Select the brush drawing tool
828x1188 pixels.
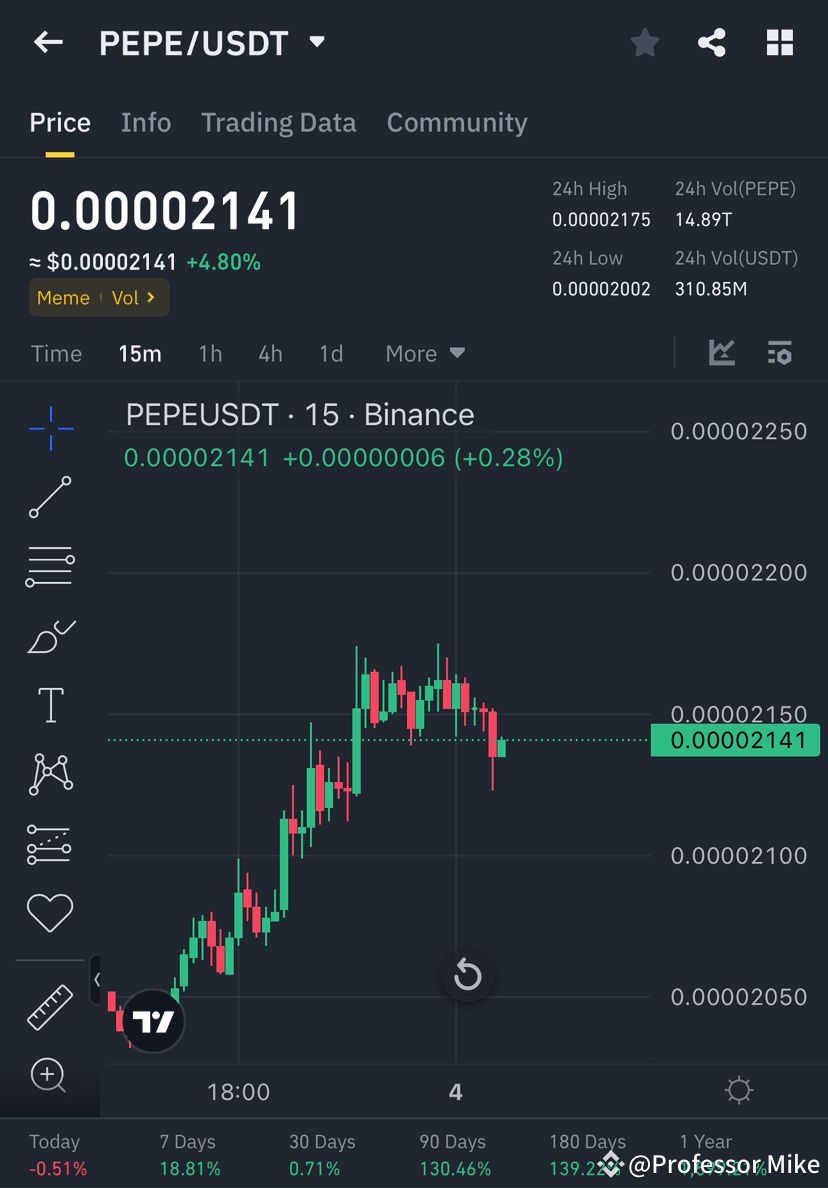[50, 636]
